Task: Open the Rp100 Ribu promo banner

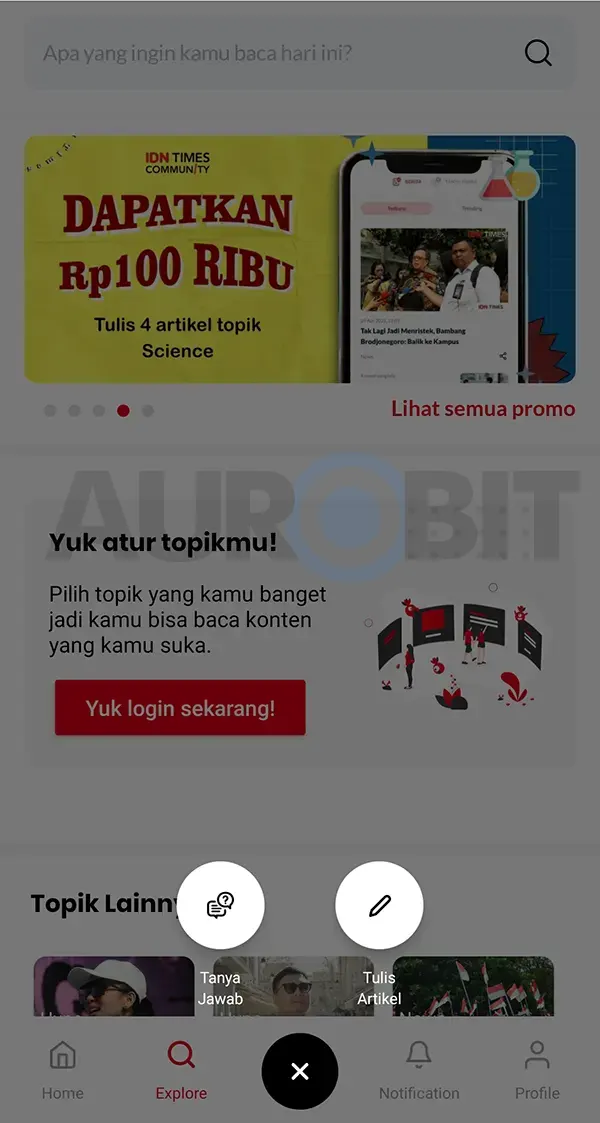Action: pyautogui.click(x=299, y=259)
